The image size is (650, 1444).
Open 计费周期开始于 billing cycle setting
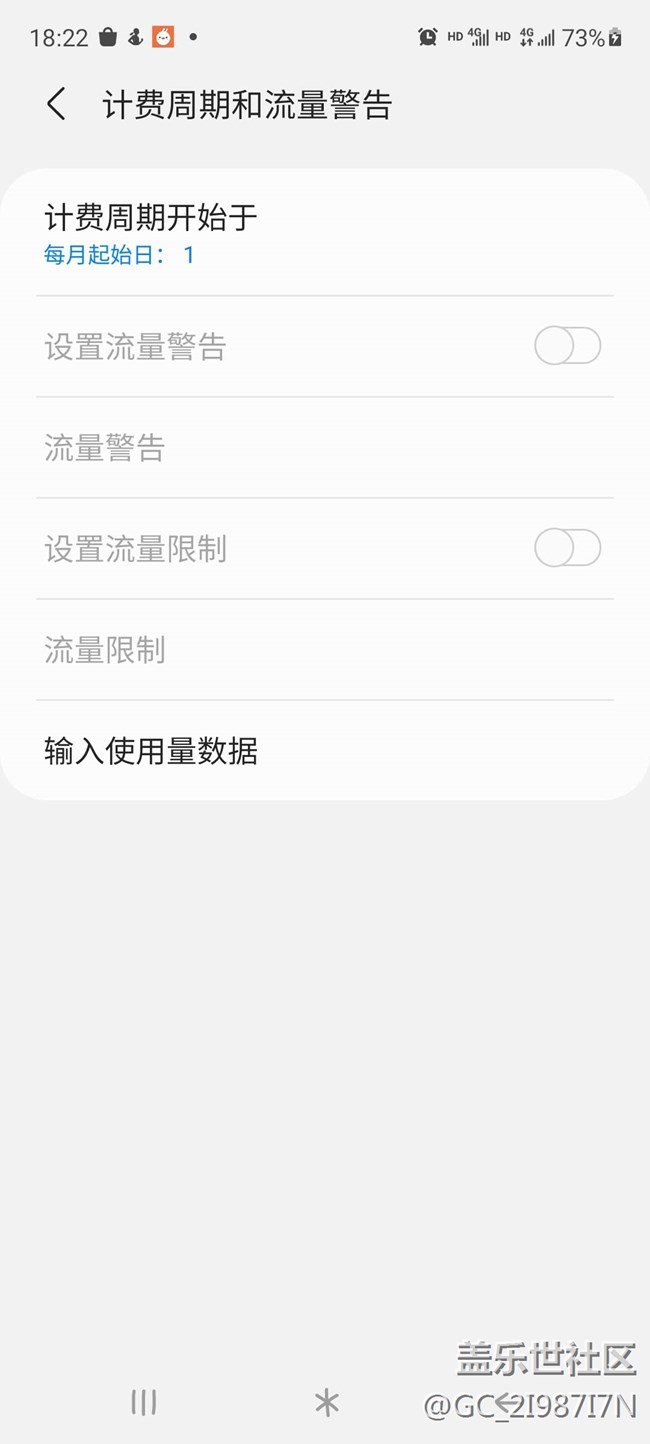(x=325, y=233)
